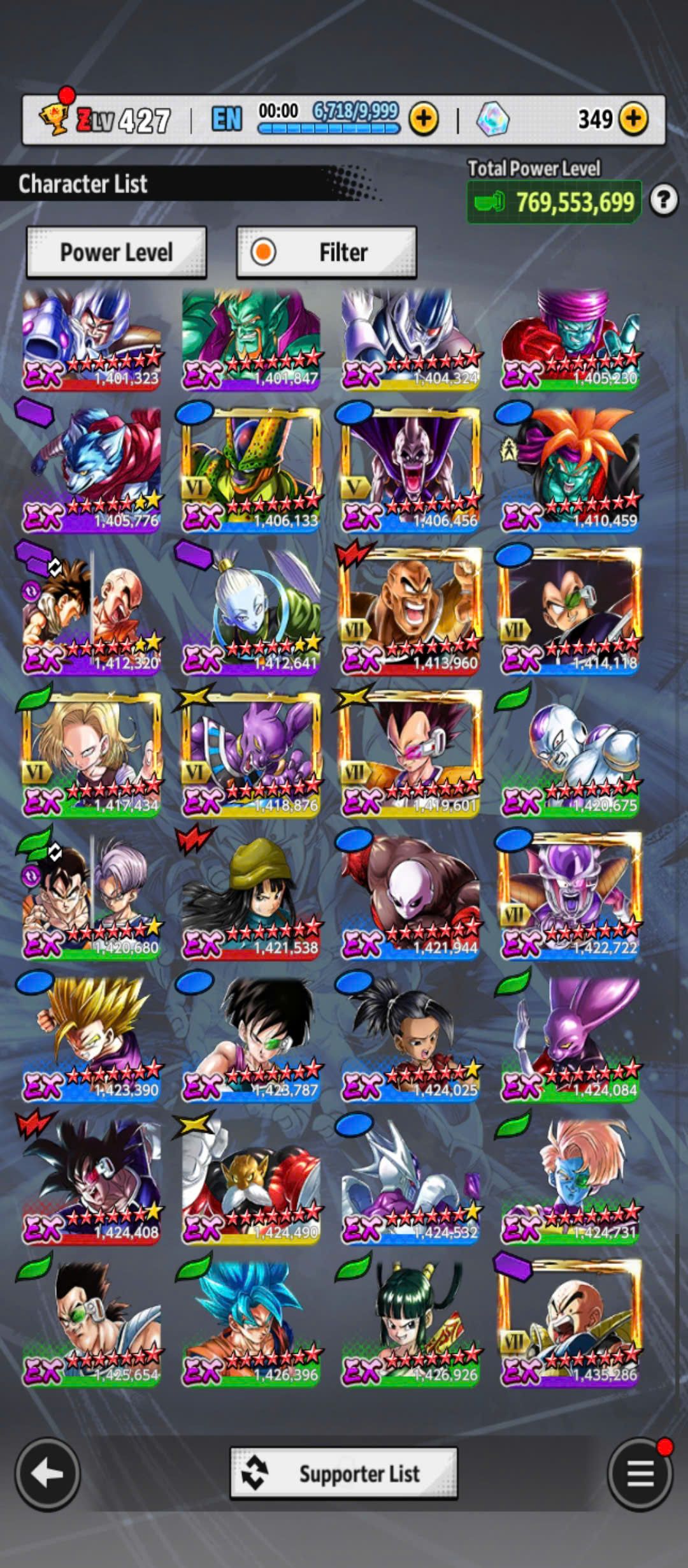The width and height of the screenshot is (688, 1568).
Task: Select the character with power 1,435,286
Action: tap(569, 1323)
